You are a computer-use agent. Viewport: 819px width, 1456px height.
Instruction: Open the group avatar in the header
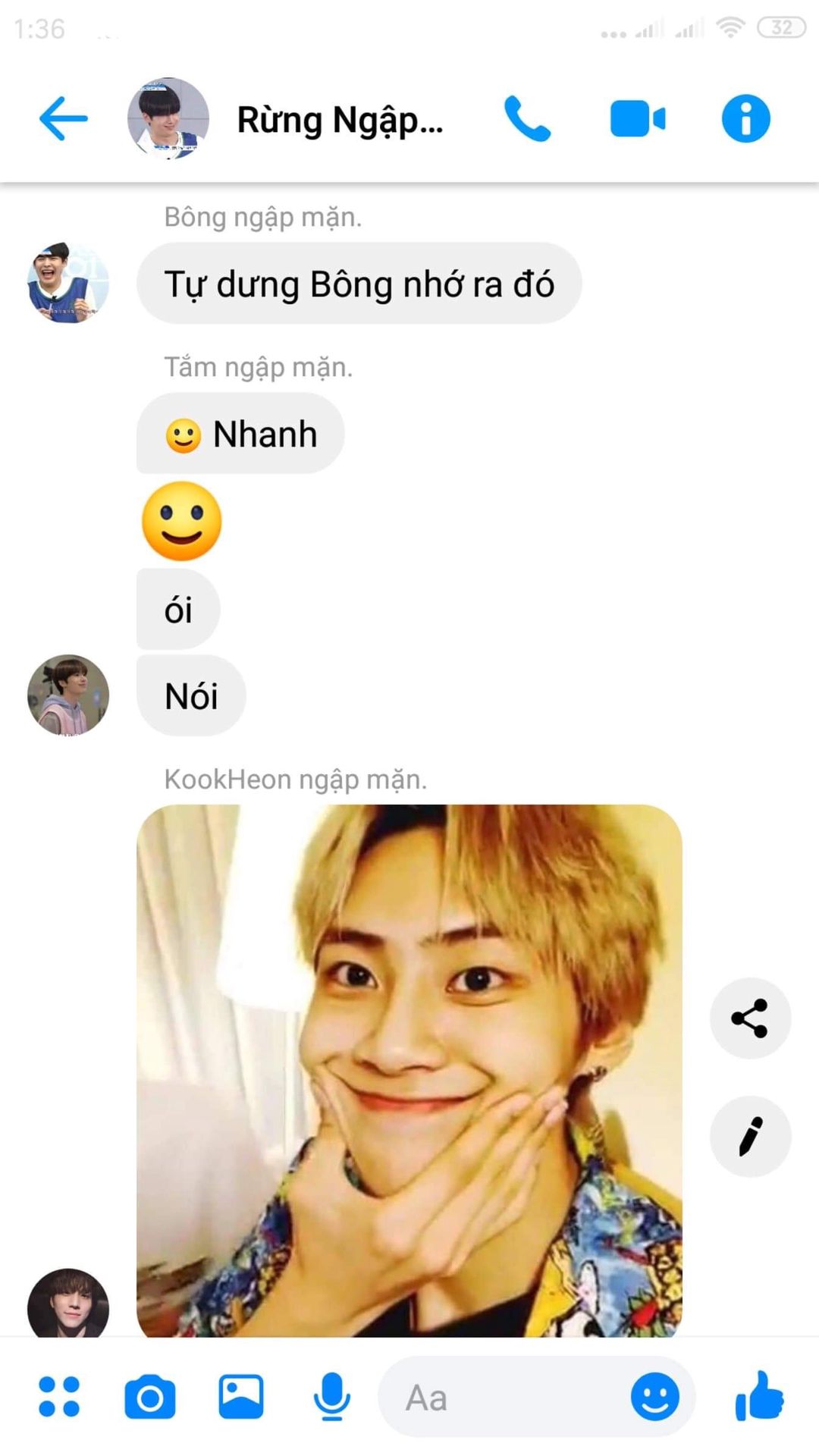pyautogui.click(x=168, y=118)
